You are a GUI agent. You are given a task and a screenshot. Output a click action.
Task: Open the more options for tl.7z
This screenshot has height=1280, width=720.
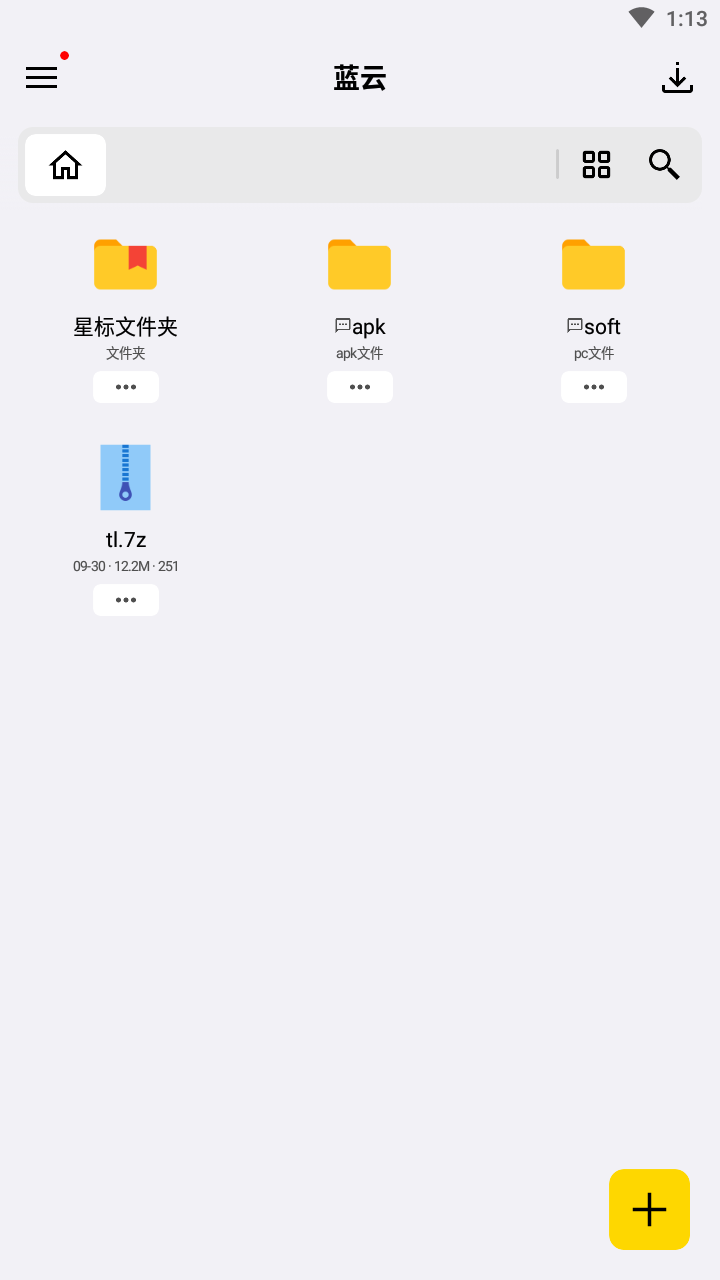(x=125, y=599)
